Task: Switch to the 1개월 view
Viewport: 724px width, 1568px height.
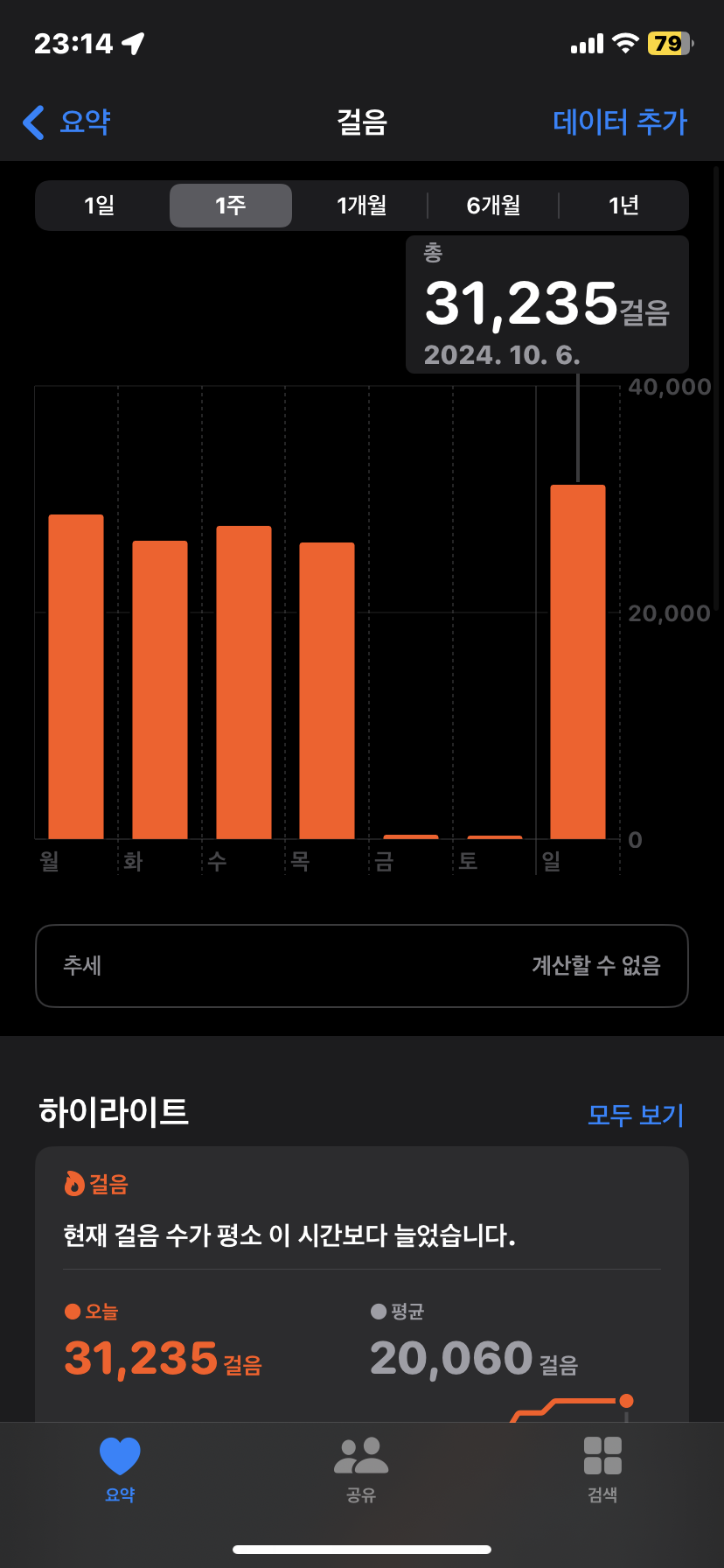Action: coord(362,206)
